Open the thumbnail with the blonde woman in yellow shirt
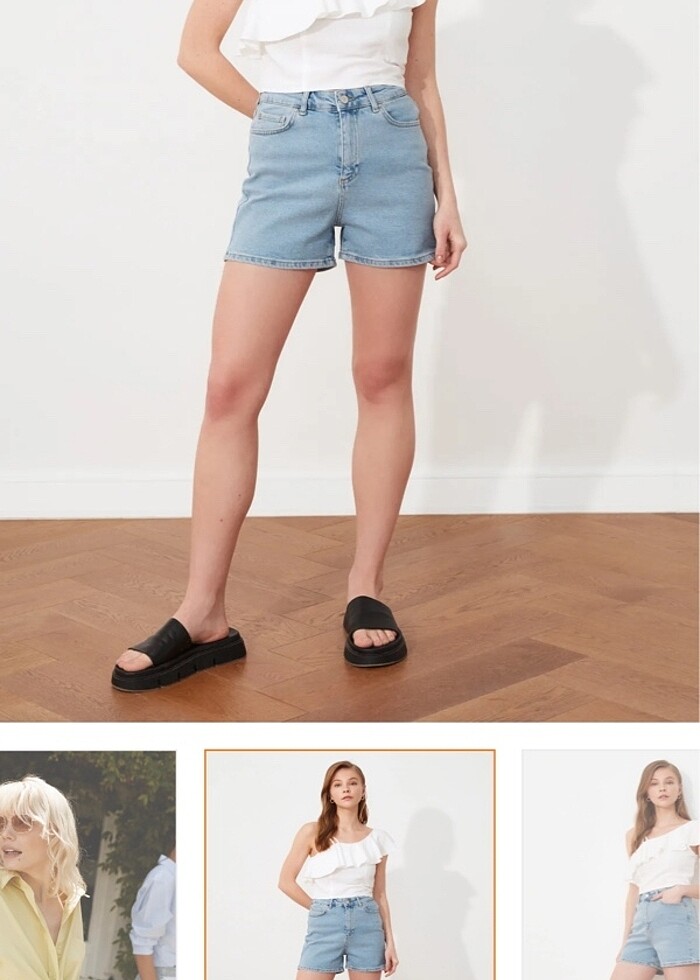This screenshot has height=980, width=700. (87, 865)
